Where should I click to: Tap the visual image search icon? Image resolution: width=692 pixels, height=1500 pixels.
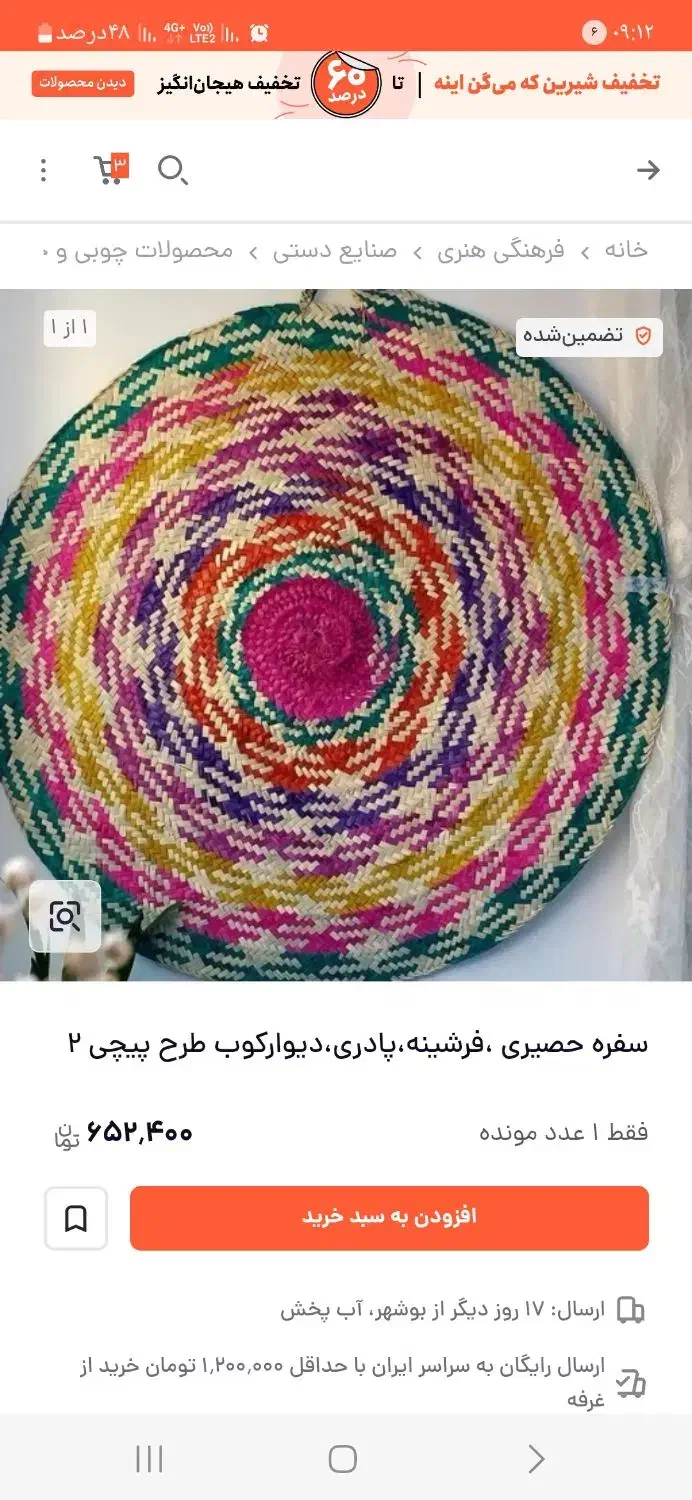click(65, 916)
